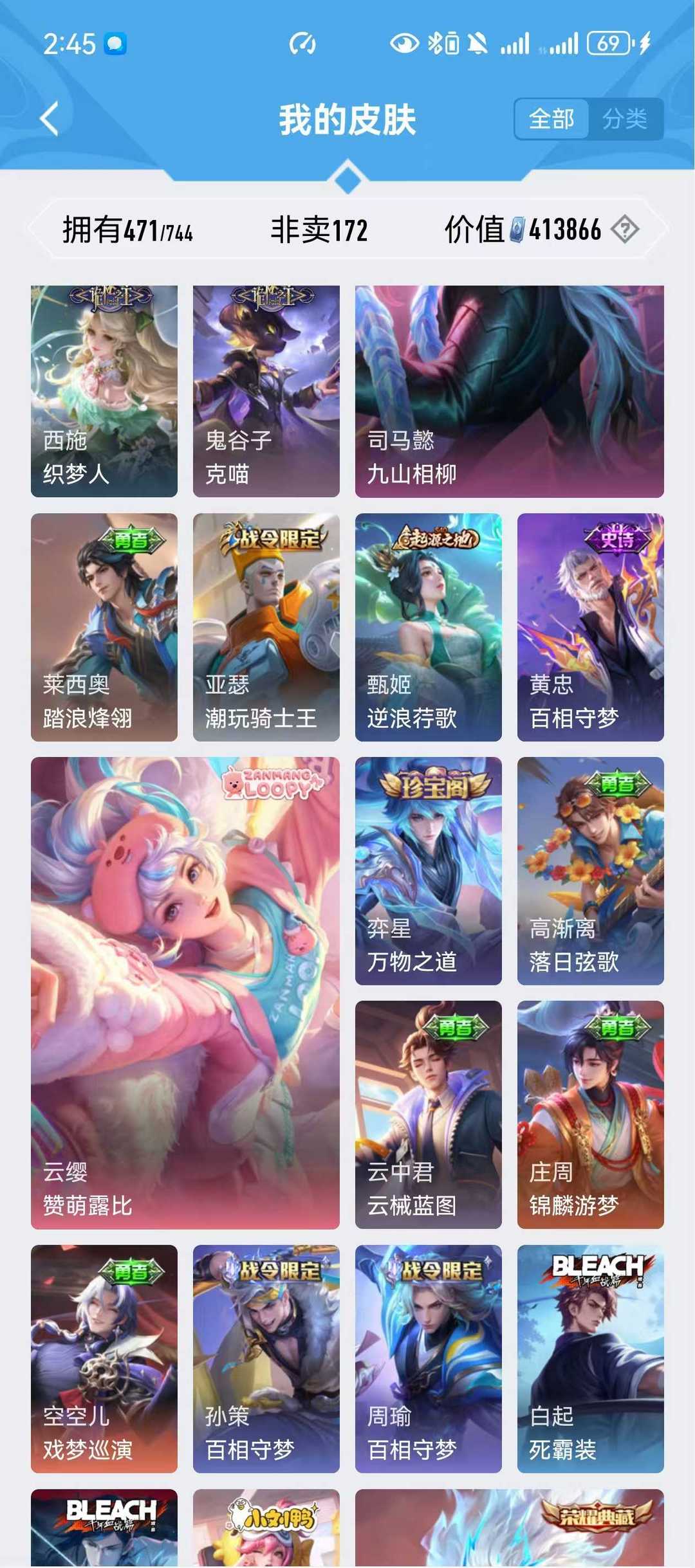The width and height of the screenshot is (695, 1568).
Task: Open 云中君 云械蓝图 skin
Action: pos(429,1115)
